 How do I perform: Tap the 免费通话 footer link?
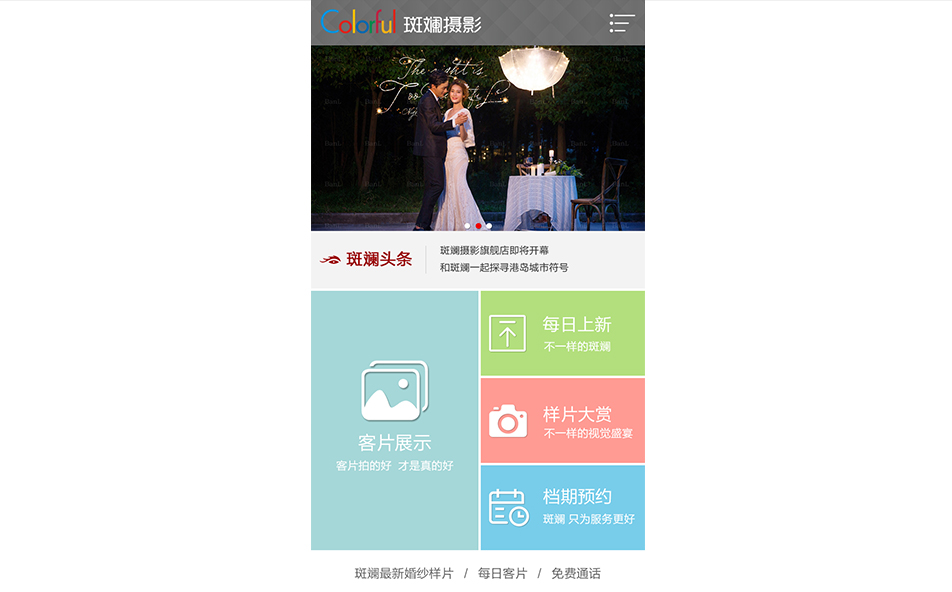576,574
